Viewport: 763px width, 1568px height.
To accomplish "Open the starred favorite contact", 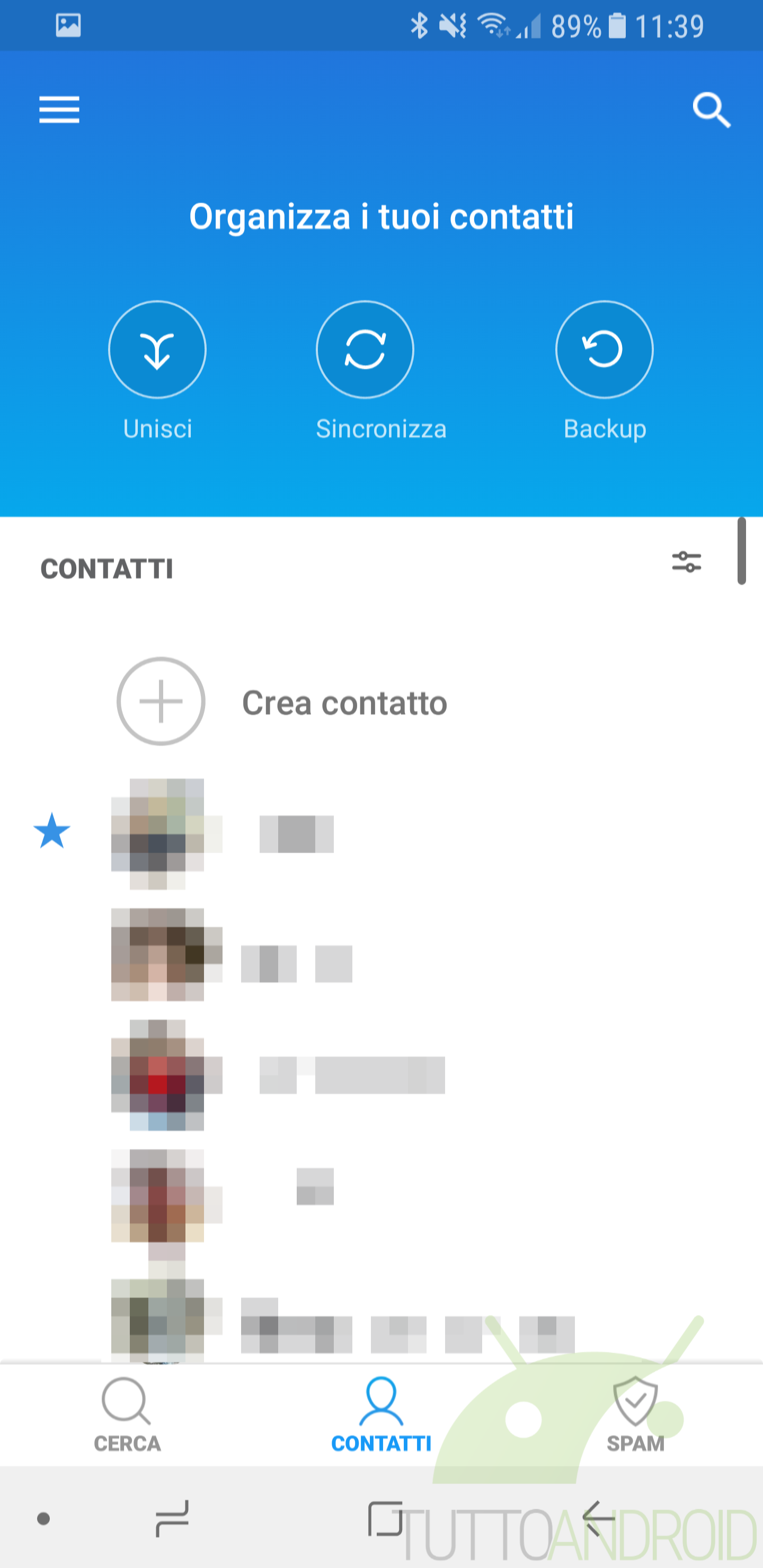I will (x=381, y=833).
